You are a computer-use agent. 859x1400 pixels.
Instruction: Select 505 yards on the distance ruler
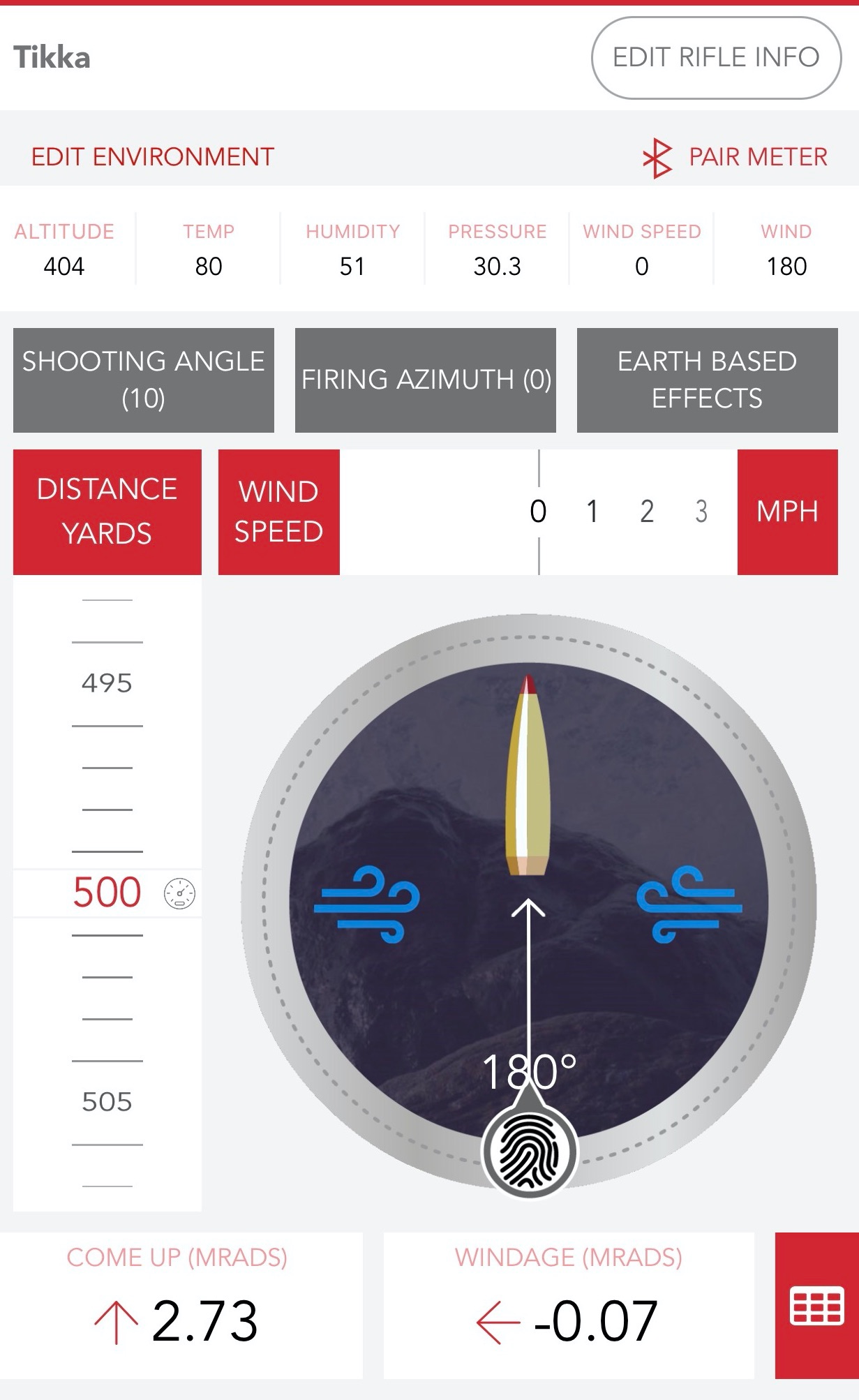coord(107,1102)
